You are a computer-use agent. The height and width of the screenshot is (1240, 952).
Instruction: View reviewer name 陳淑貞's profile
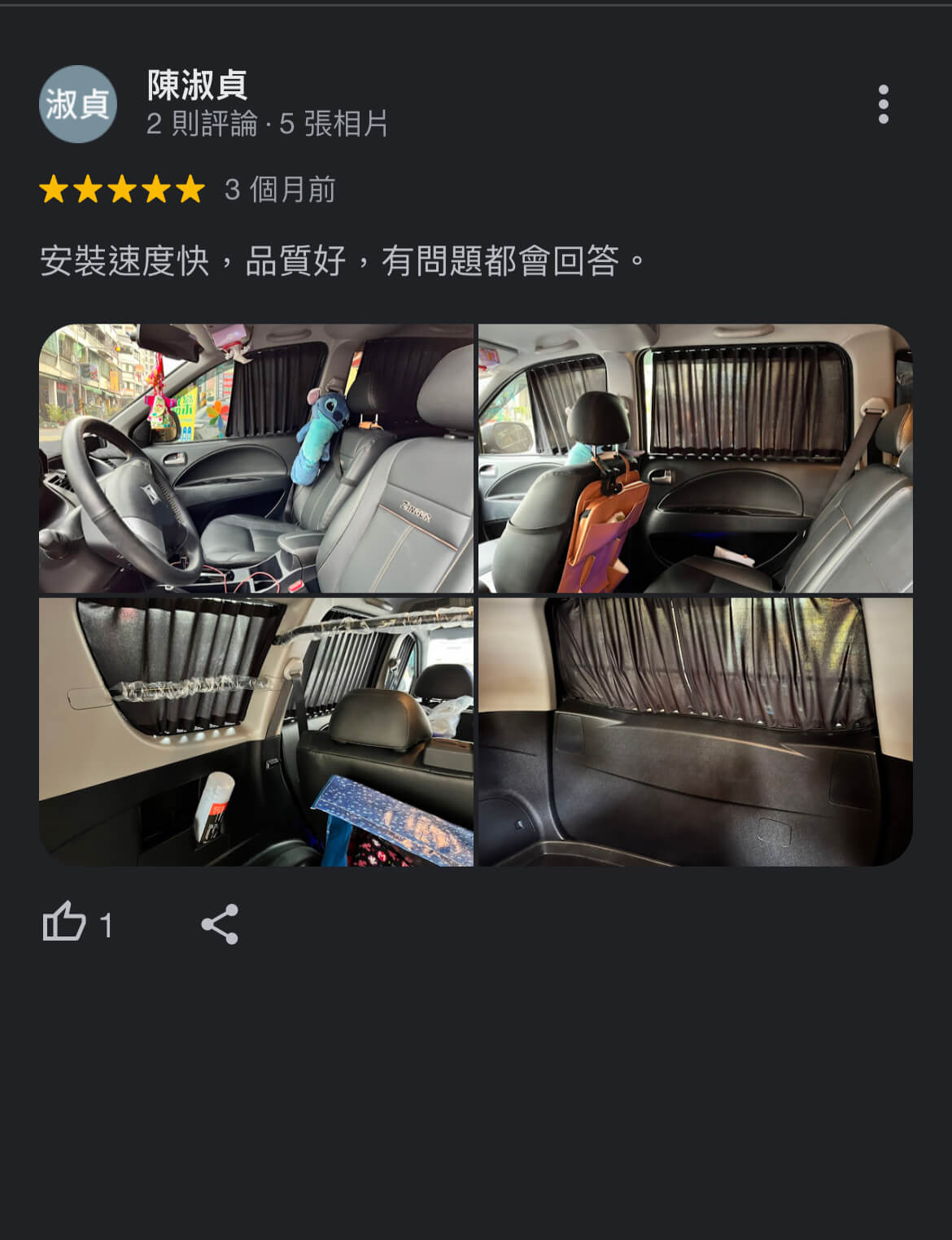click(197, 85)
